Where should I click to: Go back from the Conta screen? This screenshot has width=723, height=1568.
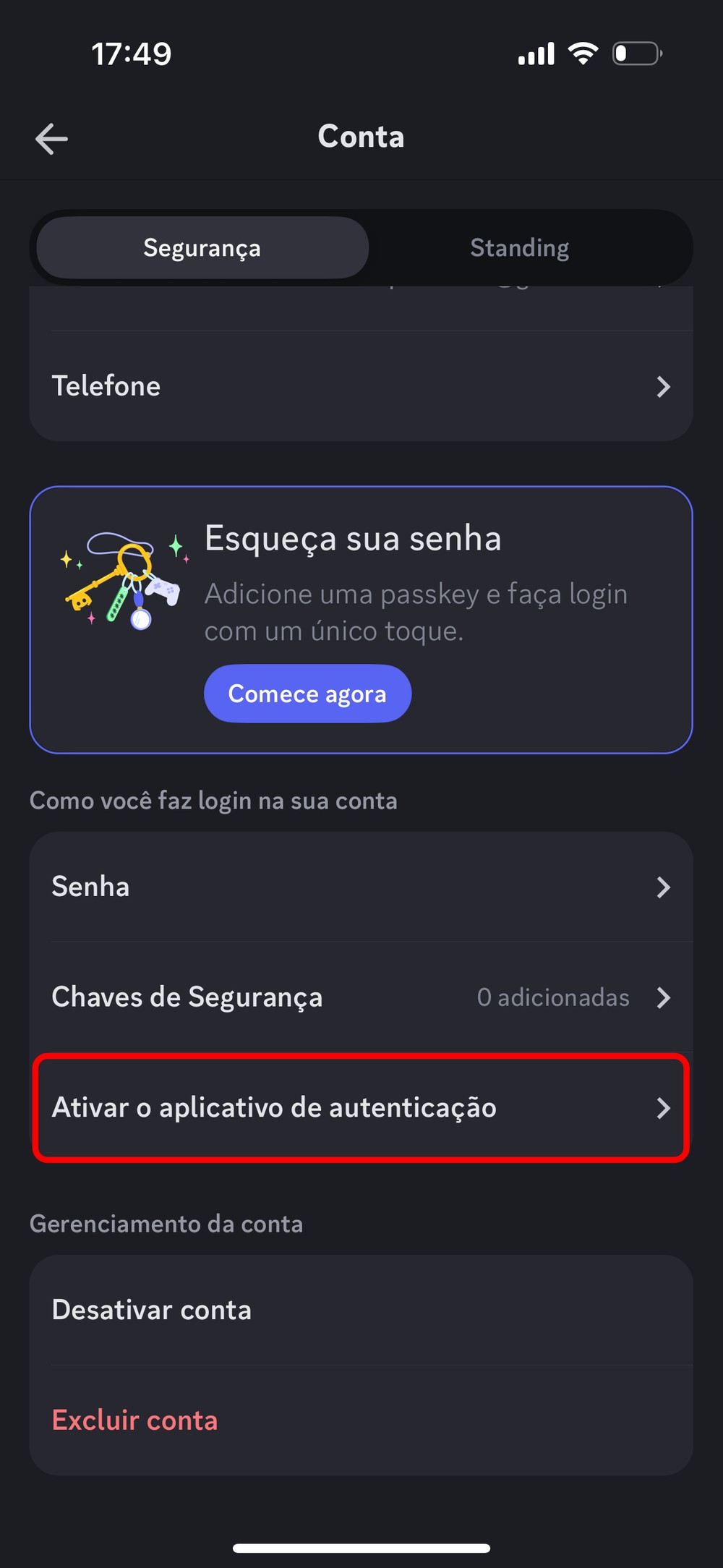click(51, 138)
